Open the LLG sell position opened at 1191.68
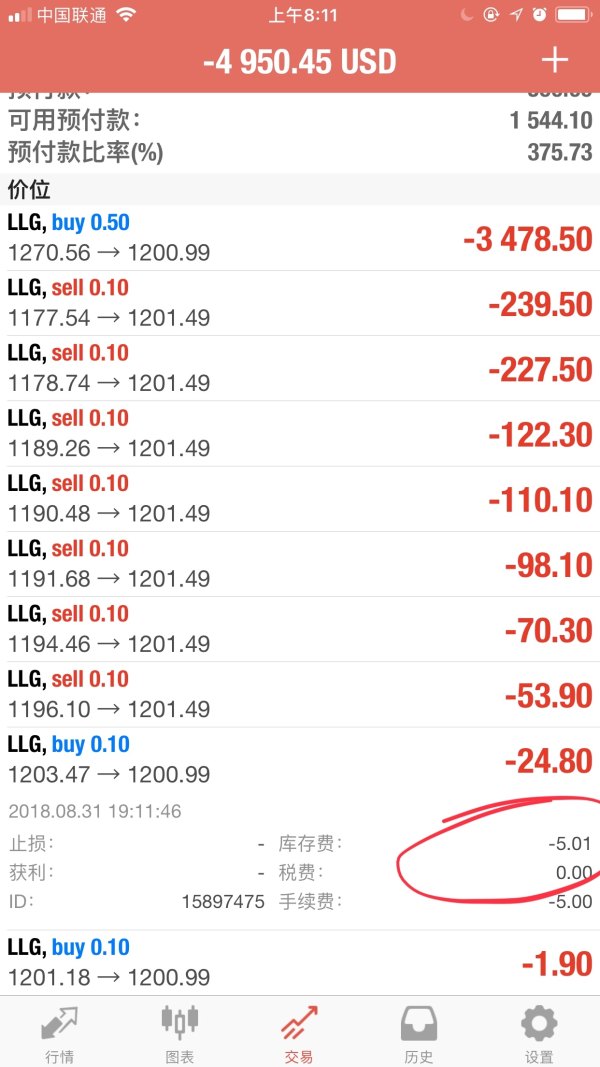 [x=300, y=563]
